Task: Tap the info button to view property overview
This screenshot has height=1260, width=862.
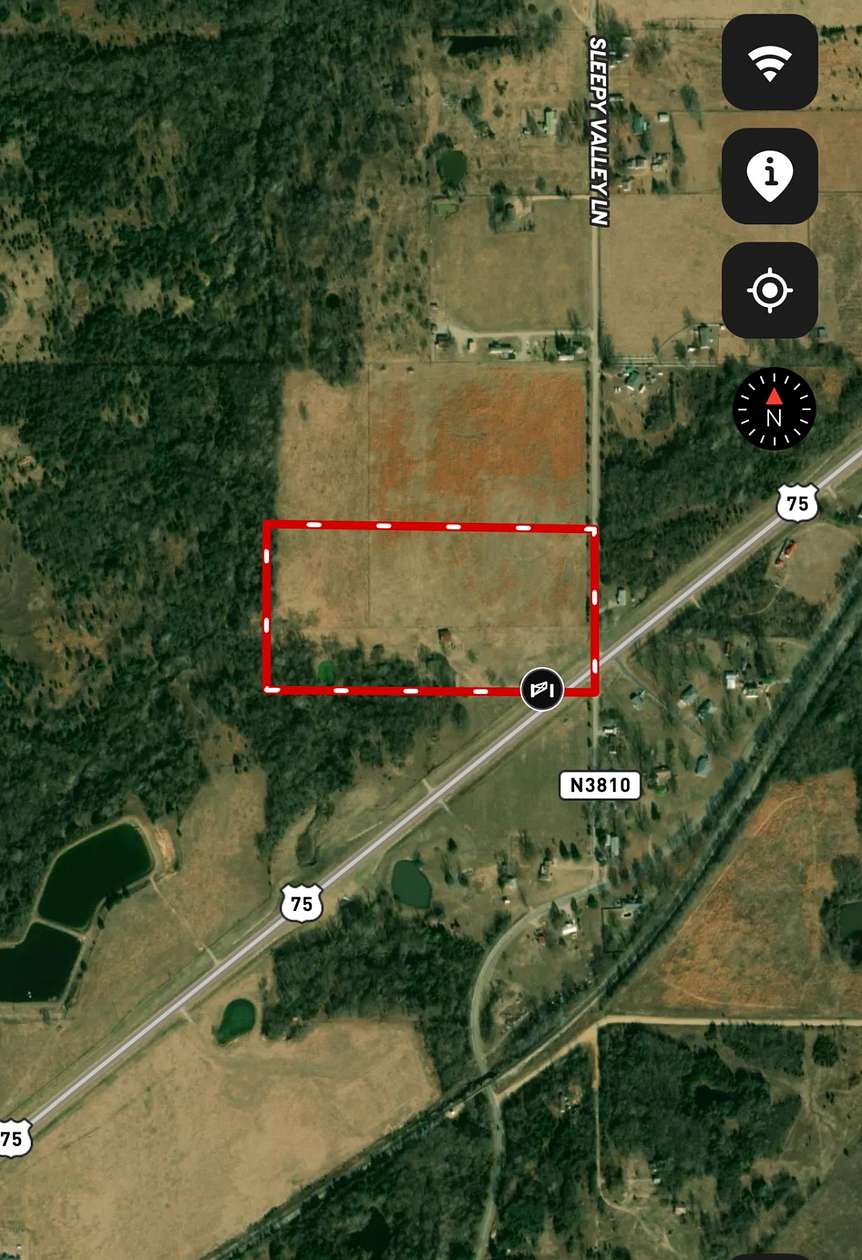Action: 769,178
